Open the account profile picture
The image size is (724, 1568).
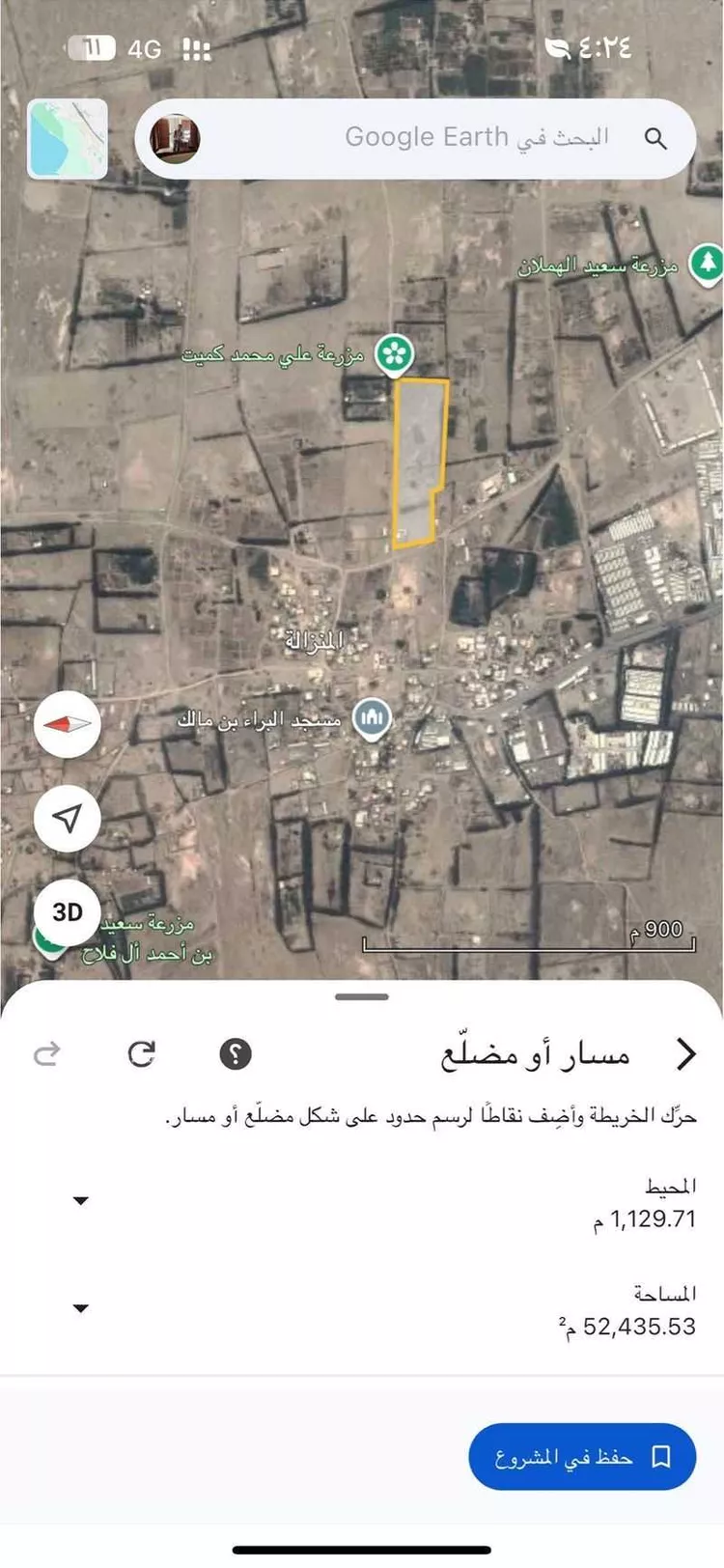point(176,139)
